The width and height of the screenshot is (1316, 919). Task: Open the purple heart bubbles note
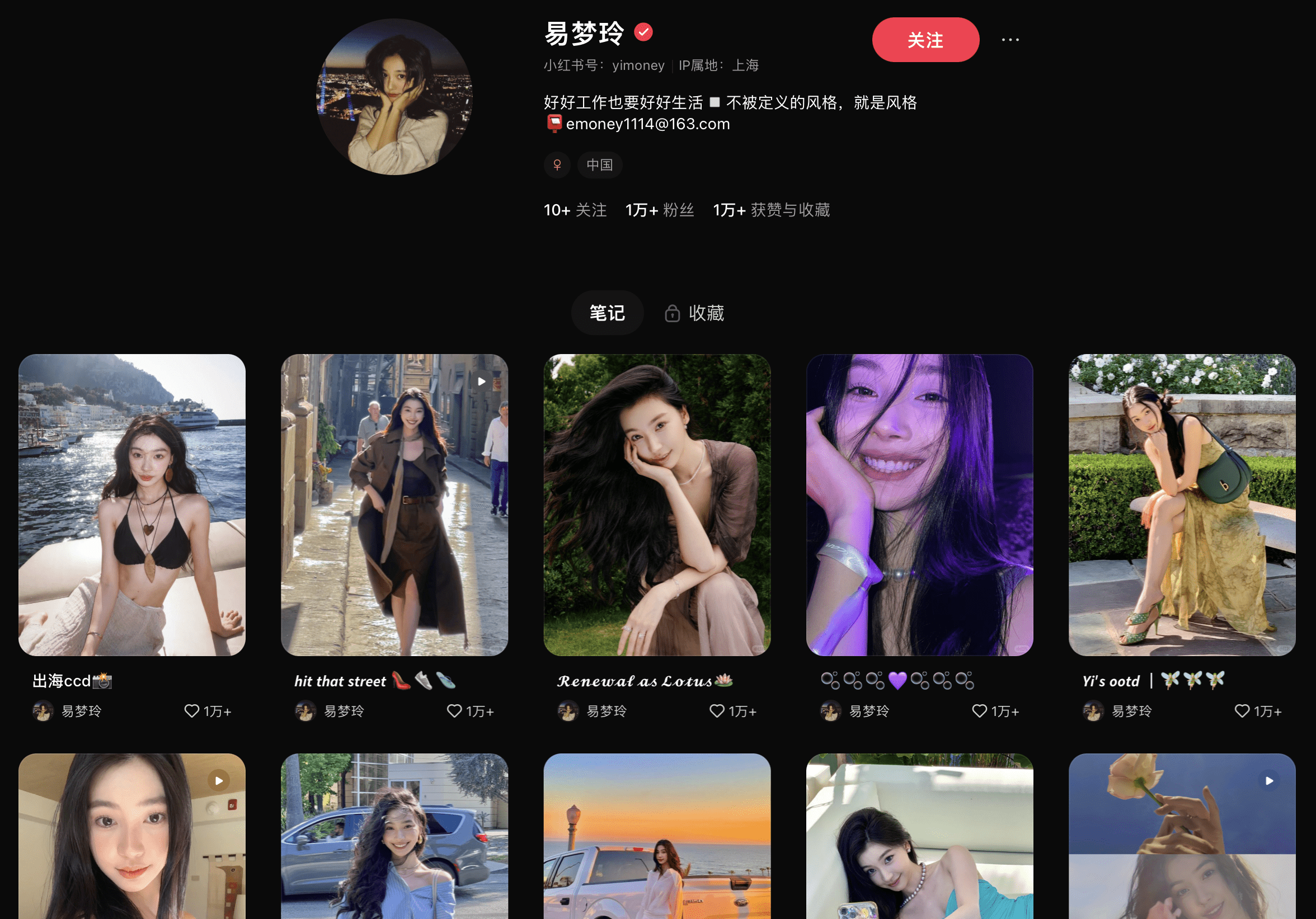tap(919, 504)
